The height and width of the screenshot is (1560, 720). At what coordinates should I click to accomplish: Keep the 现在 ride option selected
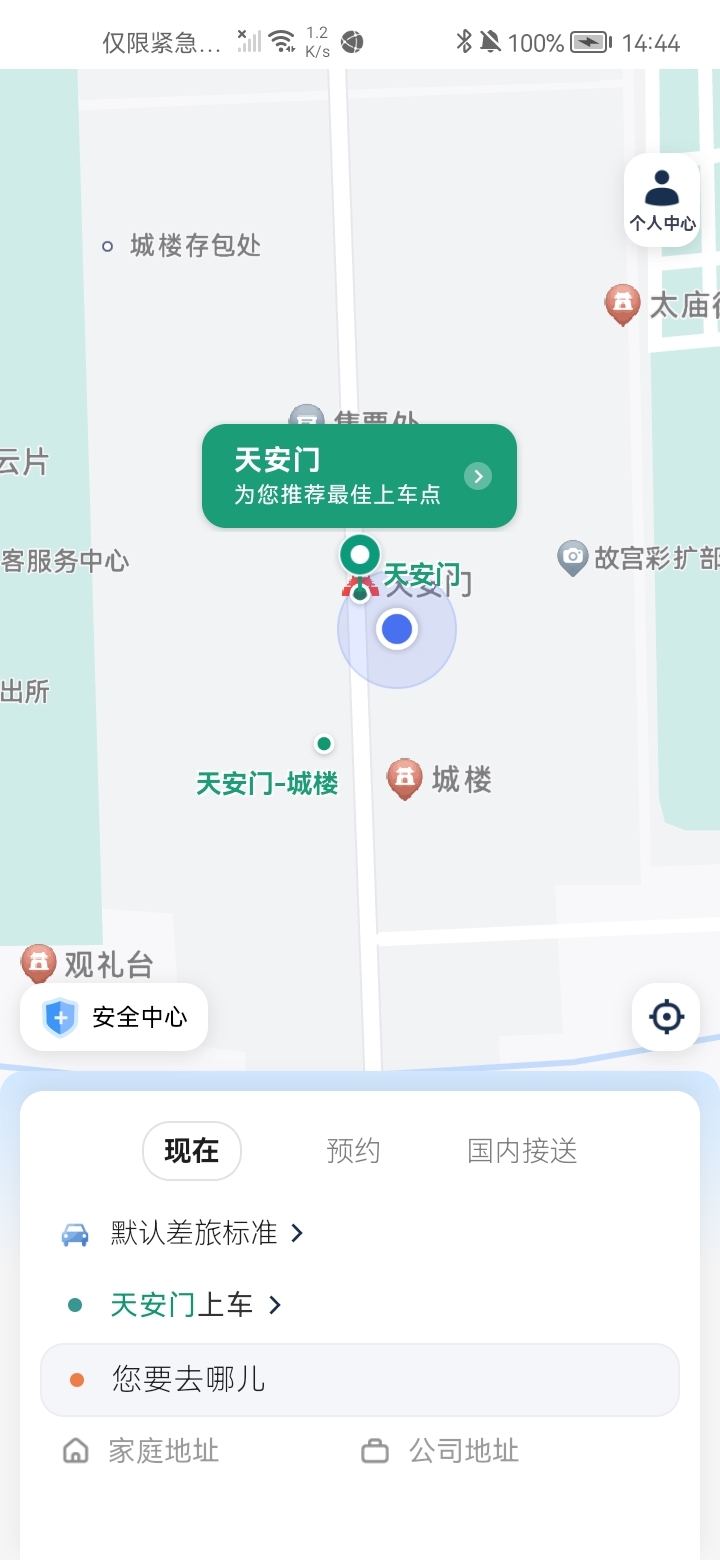pyautogui.click(x=191, y=1151)
